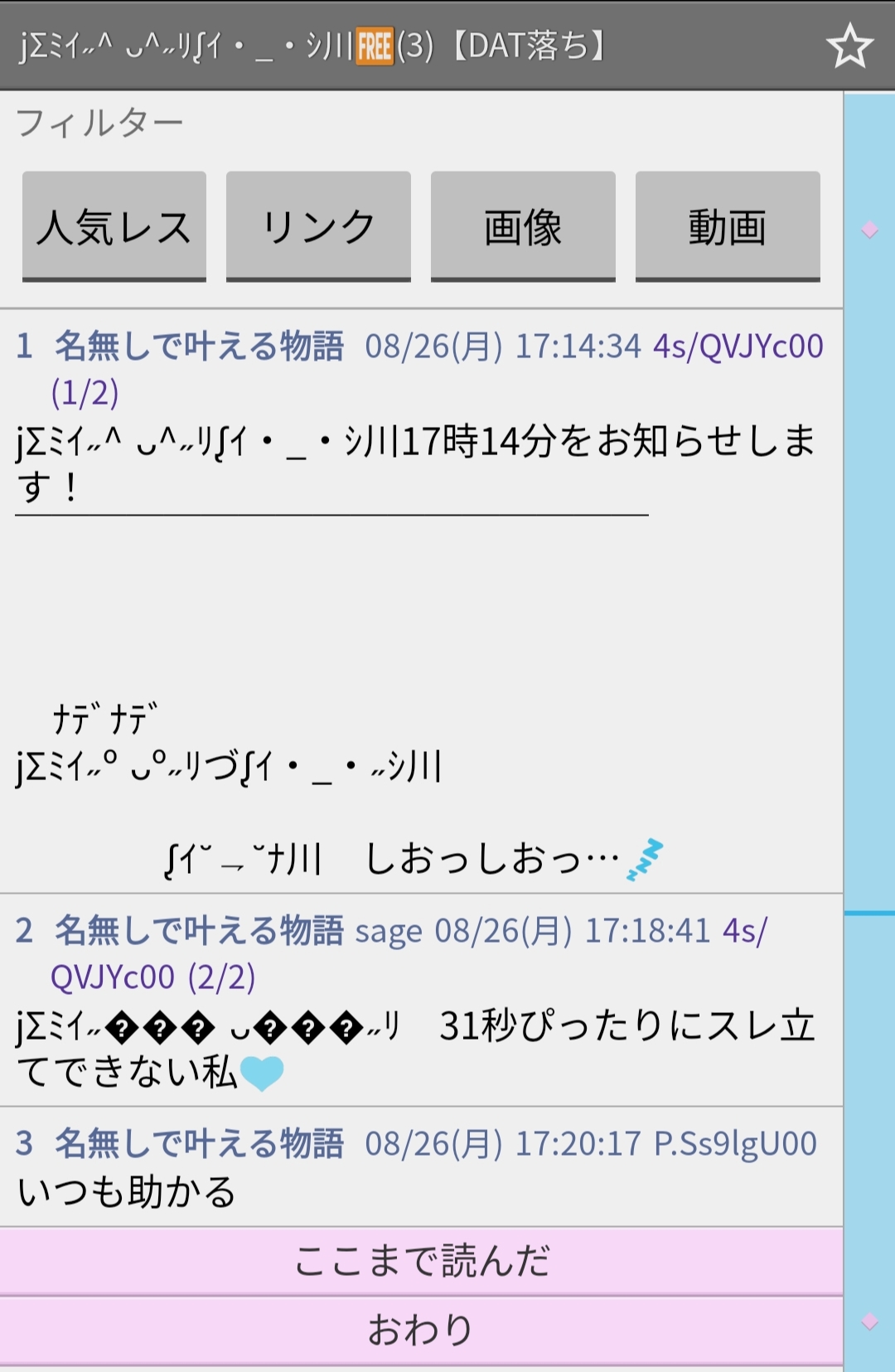Screen dimensions: 895x1372
Task: Filter posts by リンク
Action: [318, 226]
